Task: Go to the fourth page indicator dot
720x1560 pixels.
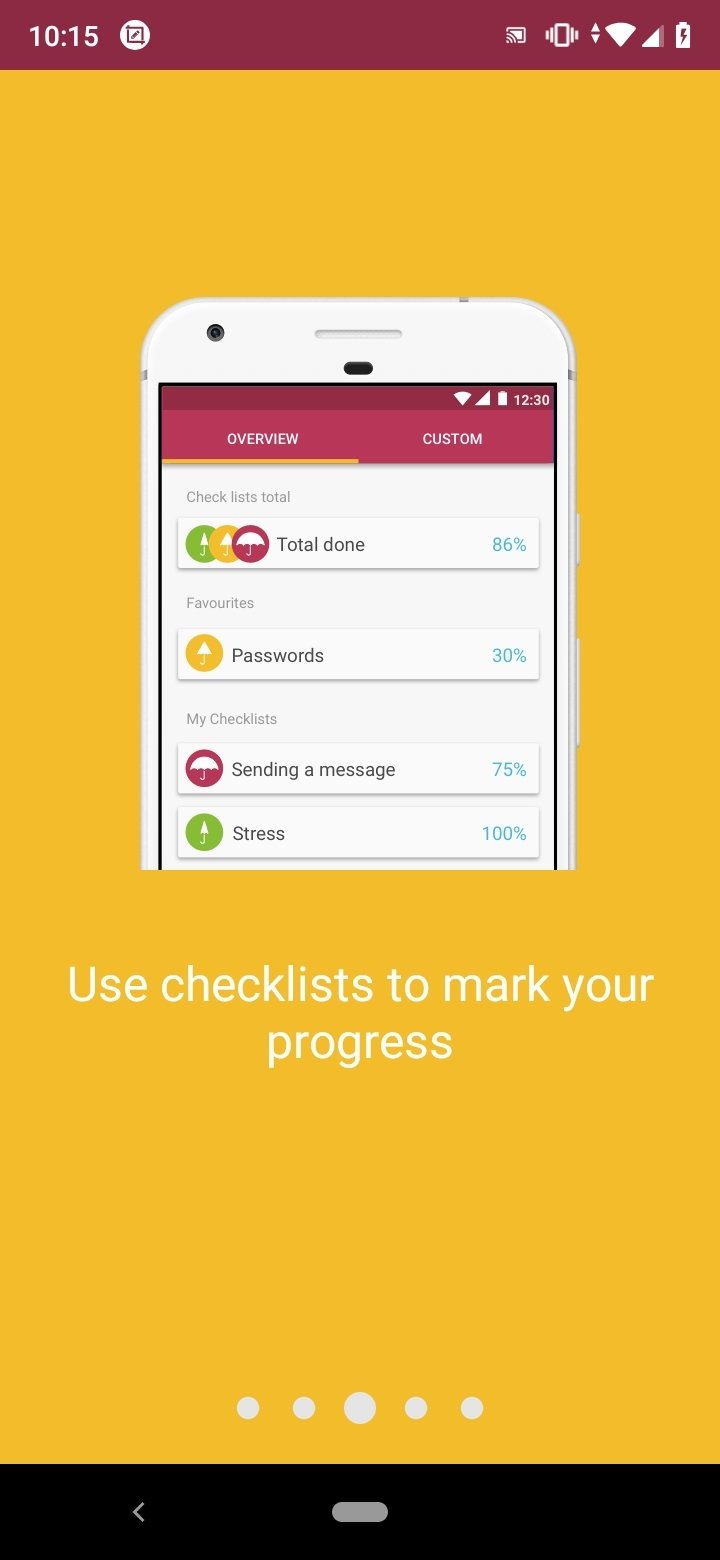Action: (416, 1408)
